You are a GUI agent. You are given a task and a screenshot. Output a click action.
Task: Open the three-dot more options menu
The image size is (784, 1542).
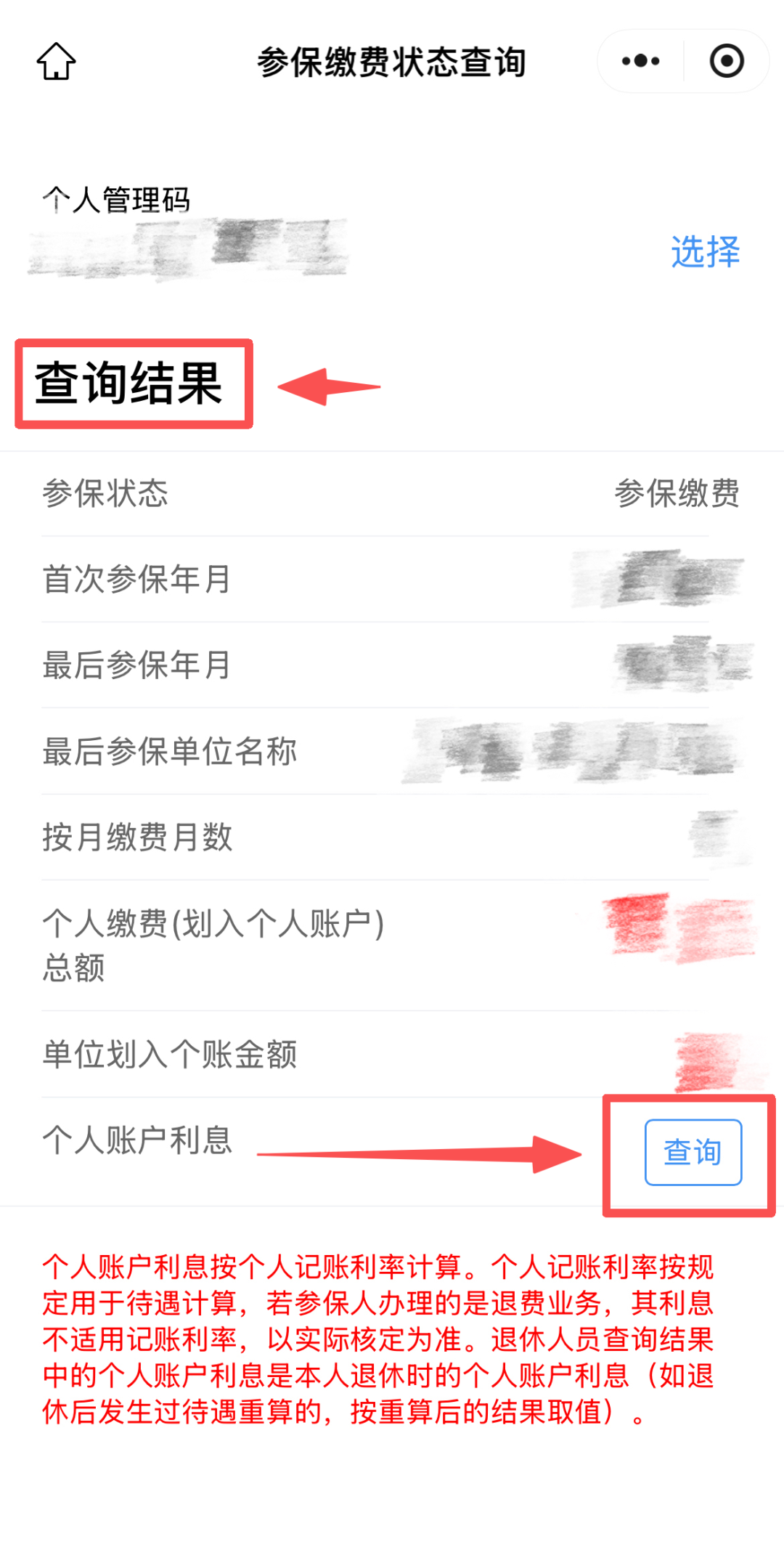click(640, 61)
